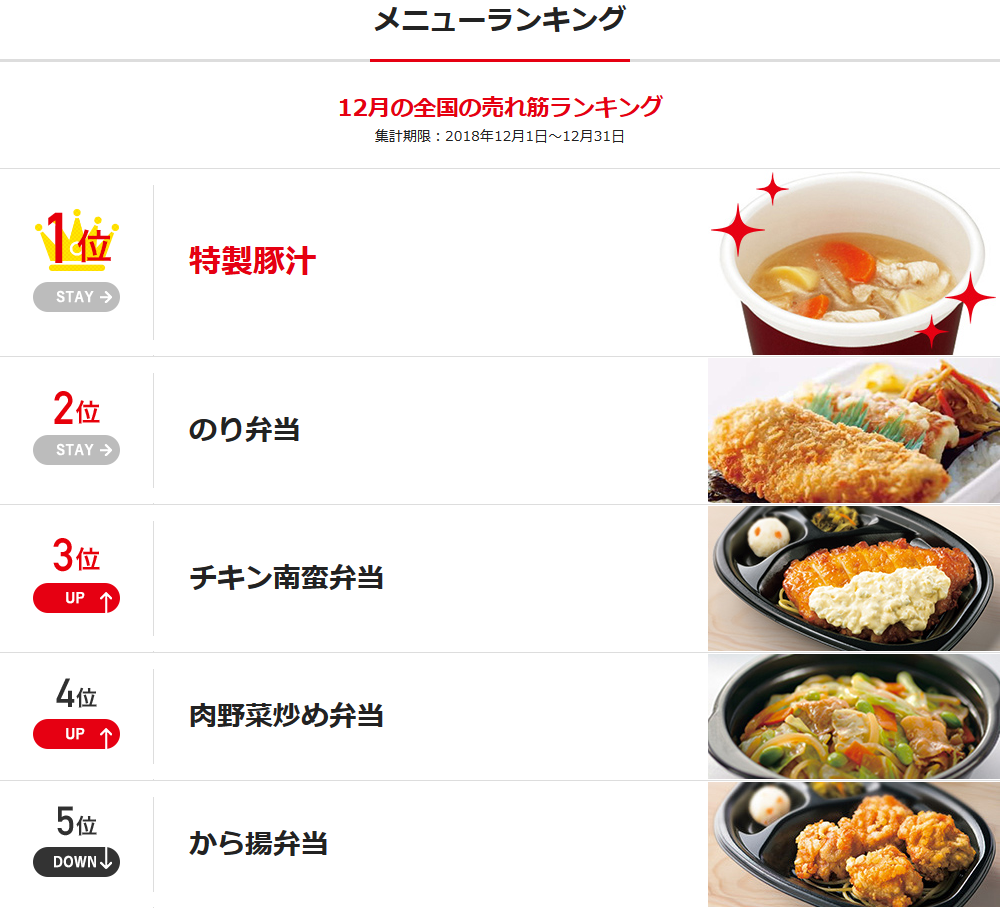Open the のり弁当 ranking item
1000x908 pixels.
[x=245, y=430]
